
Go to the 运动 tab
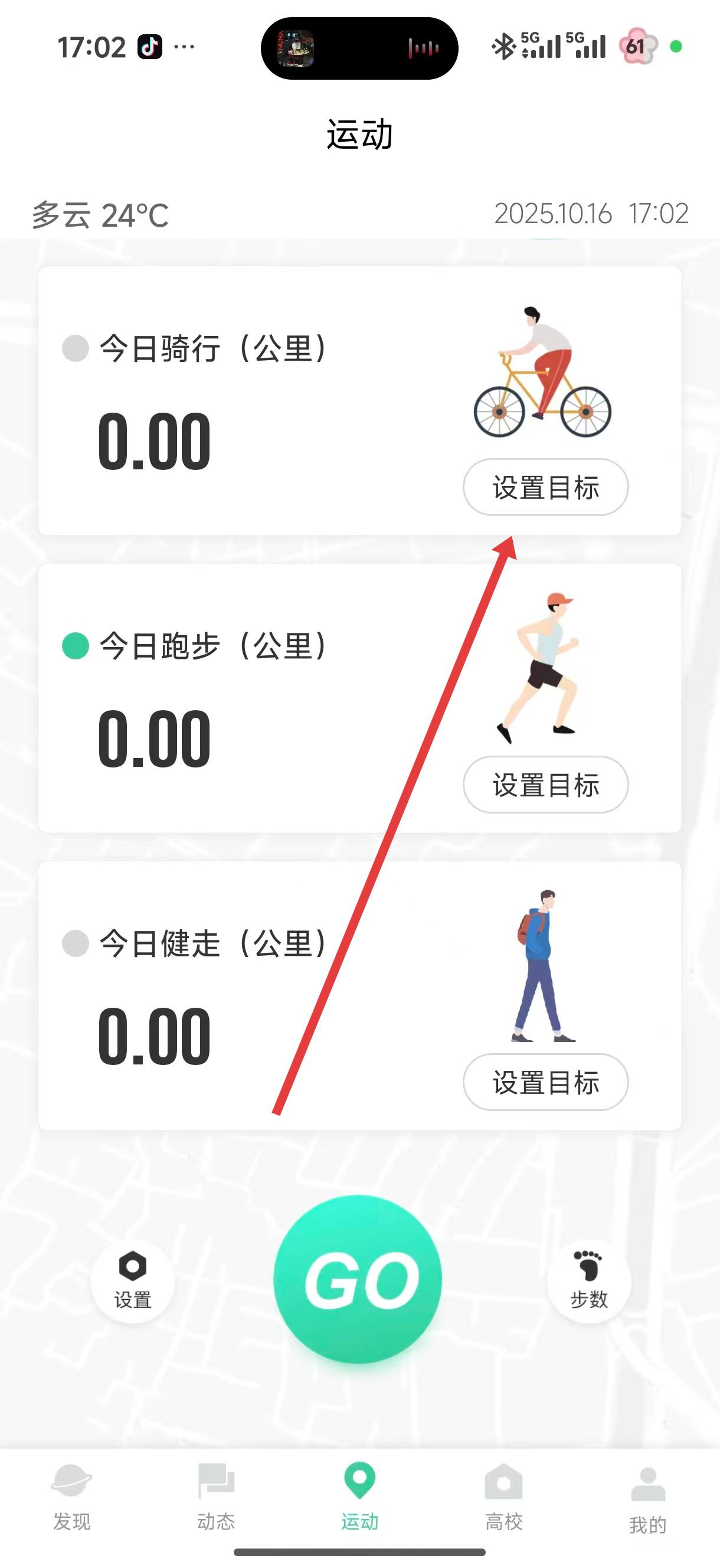[359, 1497]
